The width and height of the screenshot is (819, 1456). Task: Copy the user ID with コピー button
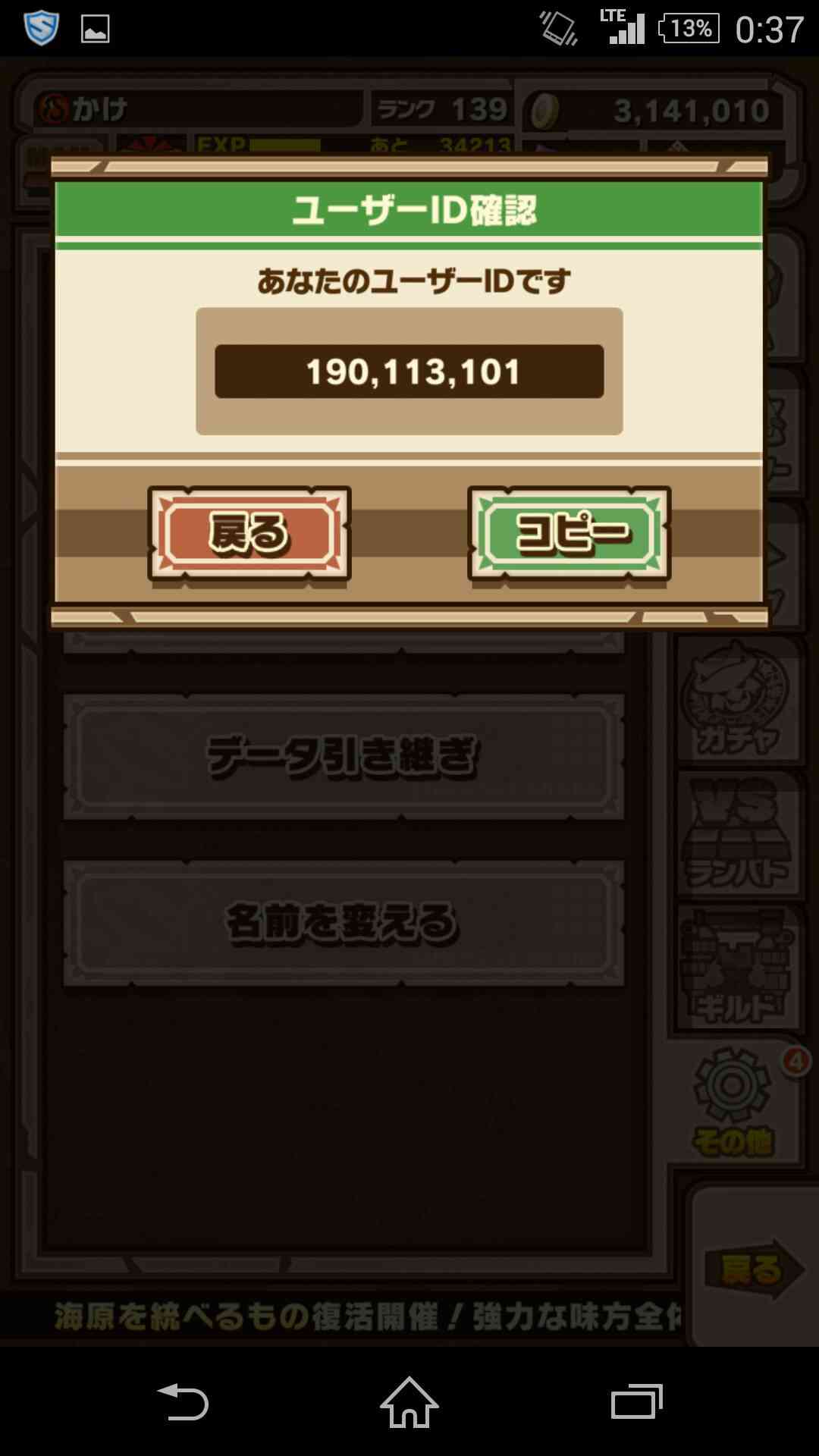point(570,534)
